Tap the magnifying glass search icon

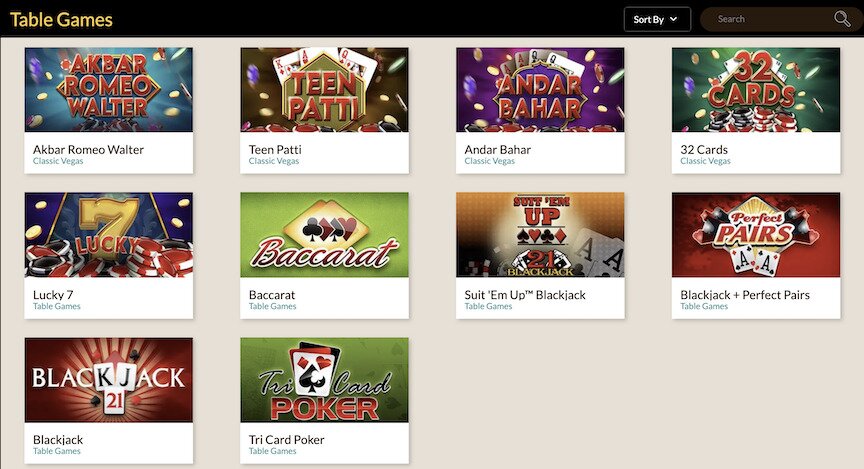coord(842,19)
